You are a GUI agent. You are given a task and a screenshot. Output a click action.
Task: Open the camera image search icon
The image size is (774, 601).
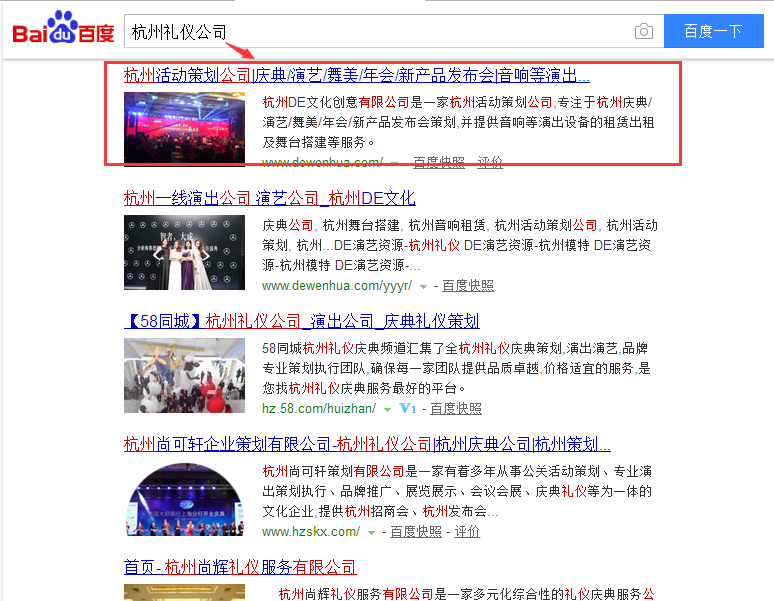click(x=644, y=32)
